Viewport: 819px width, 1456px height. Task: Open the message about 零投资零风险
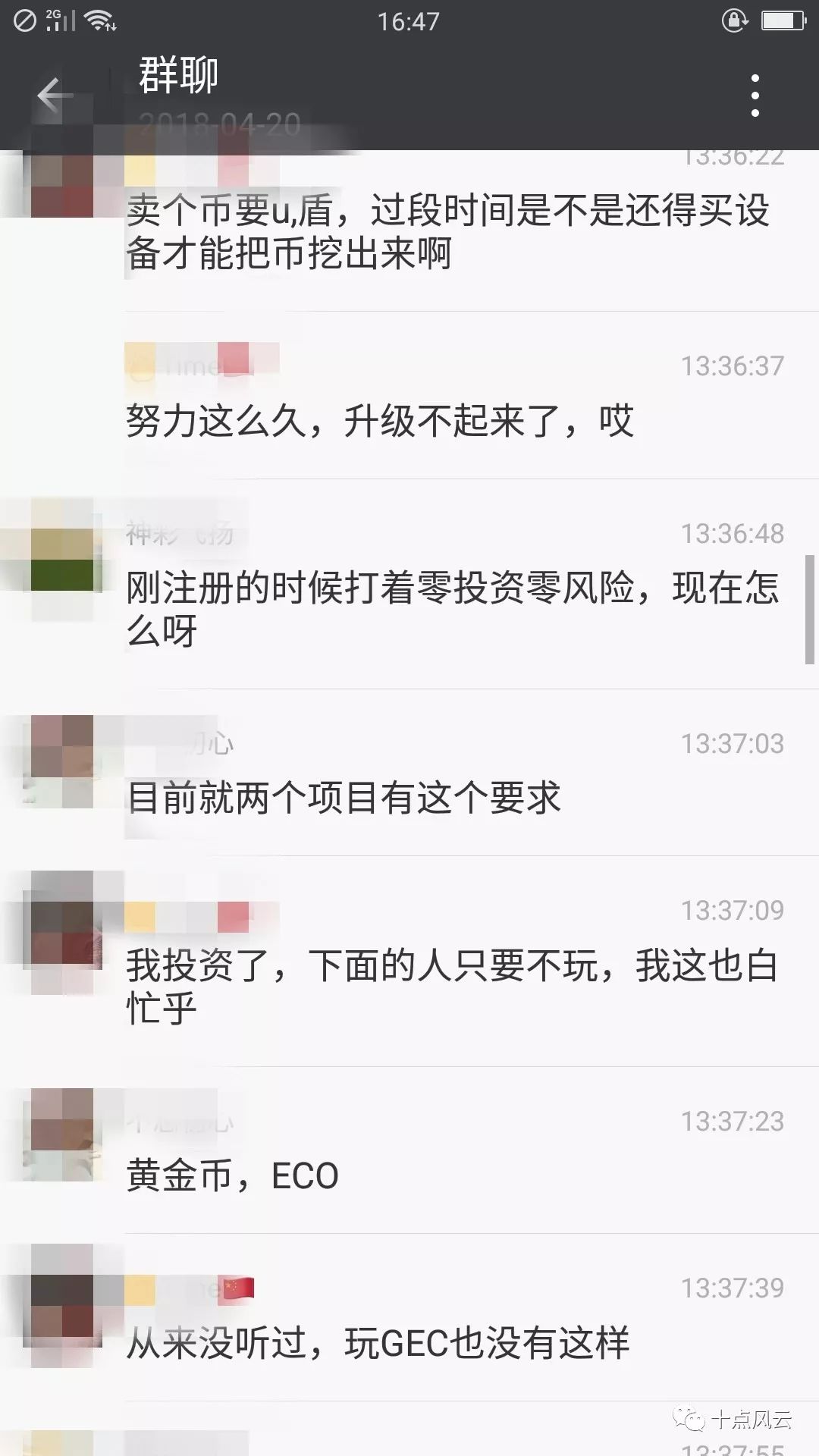pos(452,609)
